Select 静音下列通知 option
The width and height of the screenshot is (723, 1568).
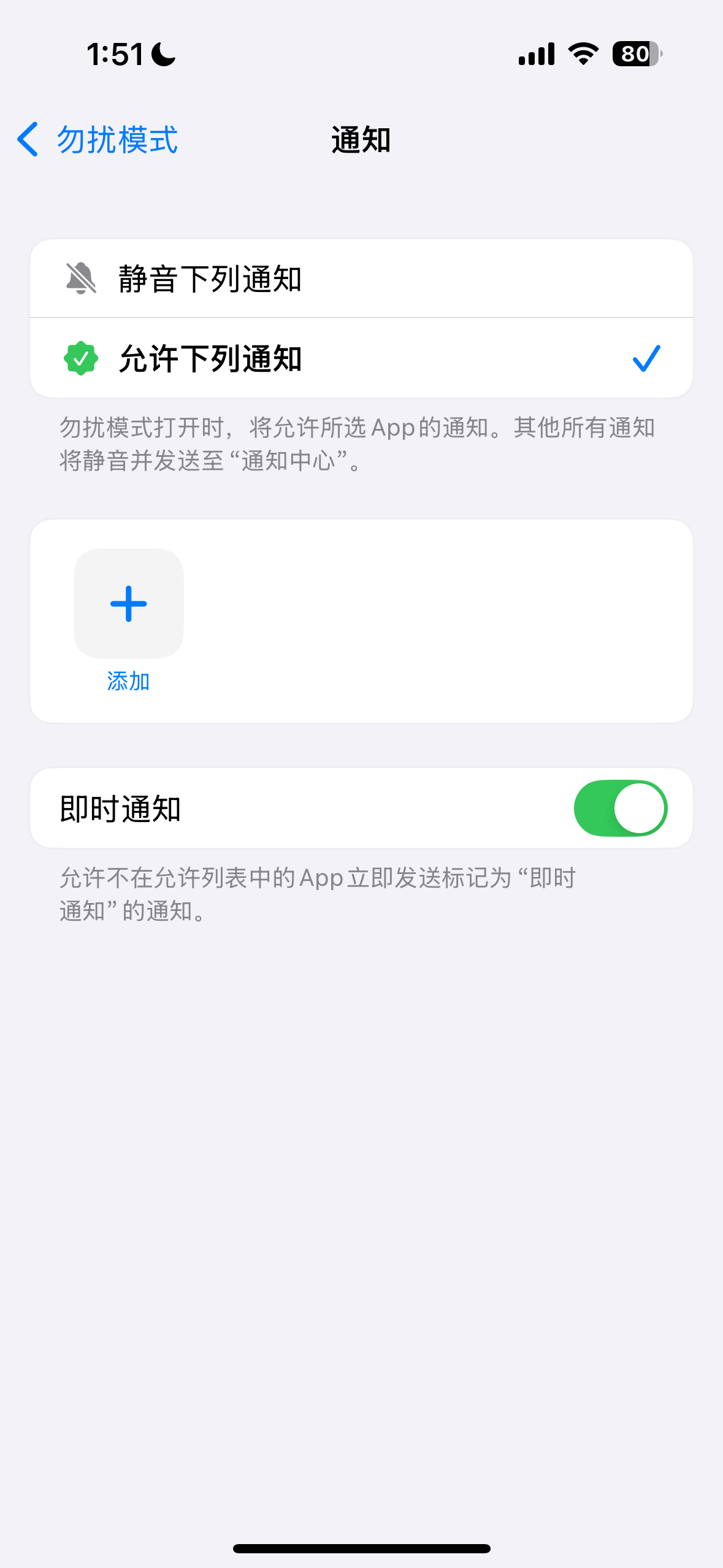click(361, 279)
